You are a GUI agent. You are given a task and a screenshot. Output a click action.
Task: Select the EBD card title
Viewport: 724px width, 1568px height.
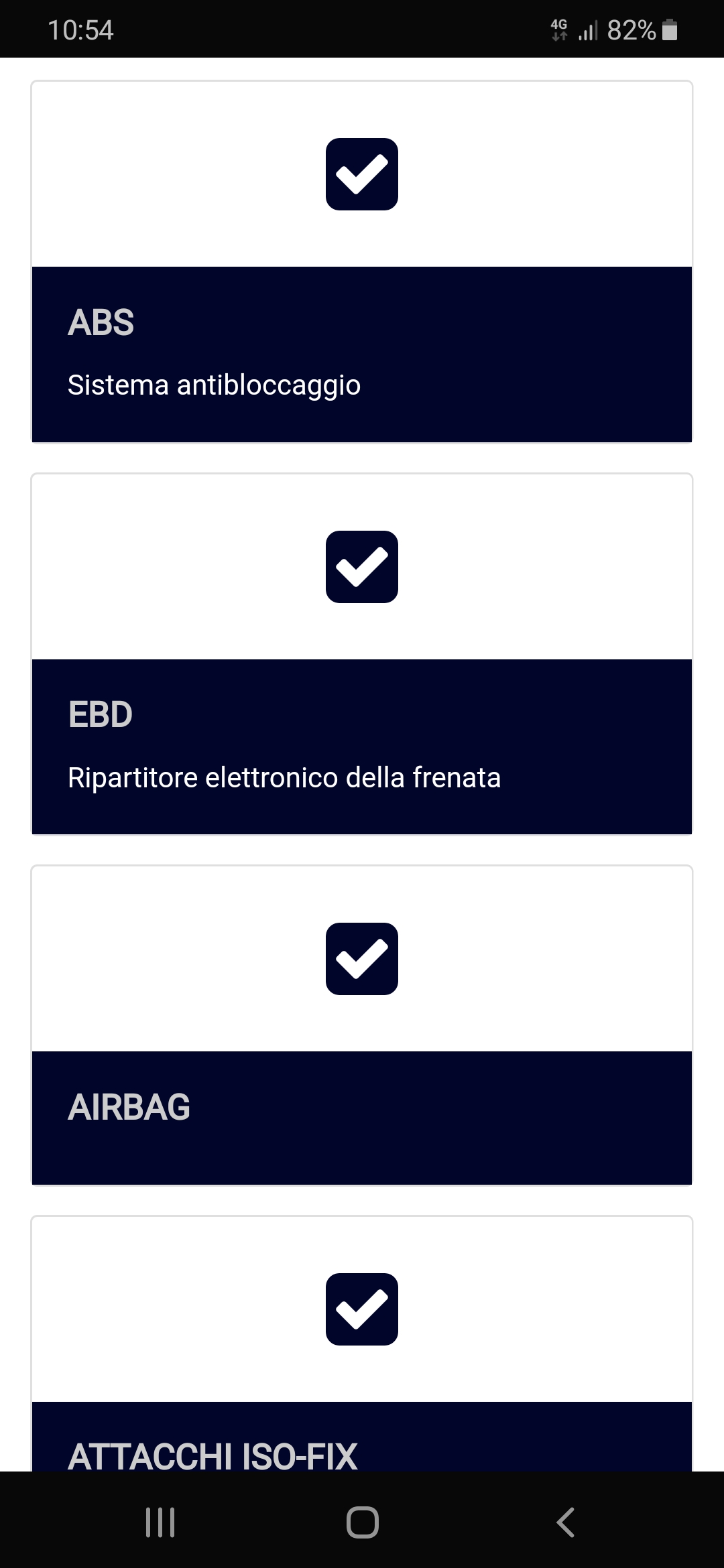(x=100, y=715)
